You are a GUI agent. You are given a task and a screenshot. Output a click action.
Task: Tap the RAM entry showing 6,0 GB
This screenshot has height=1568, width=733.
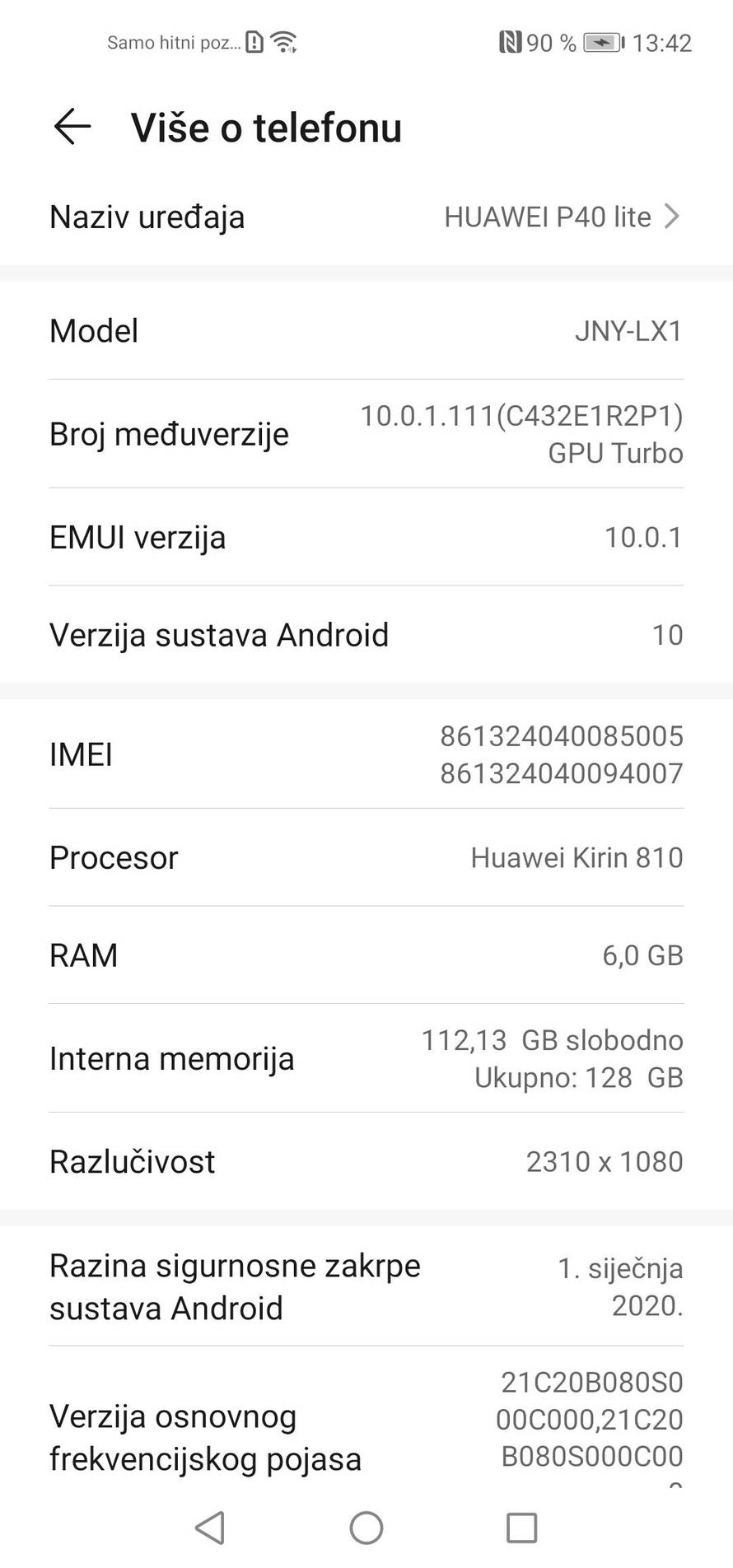(x=366, y=954)
